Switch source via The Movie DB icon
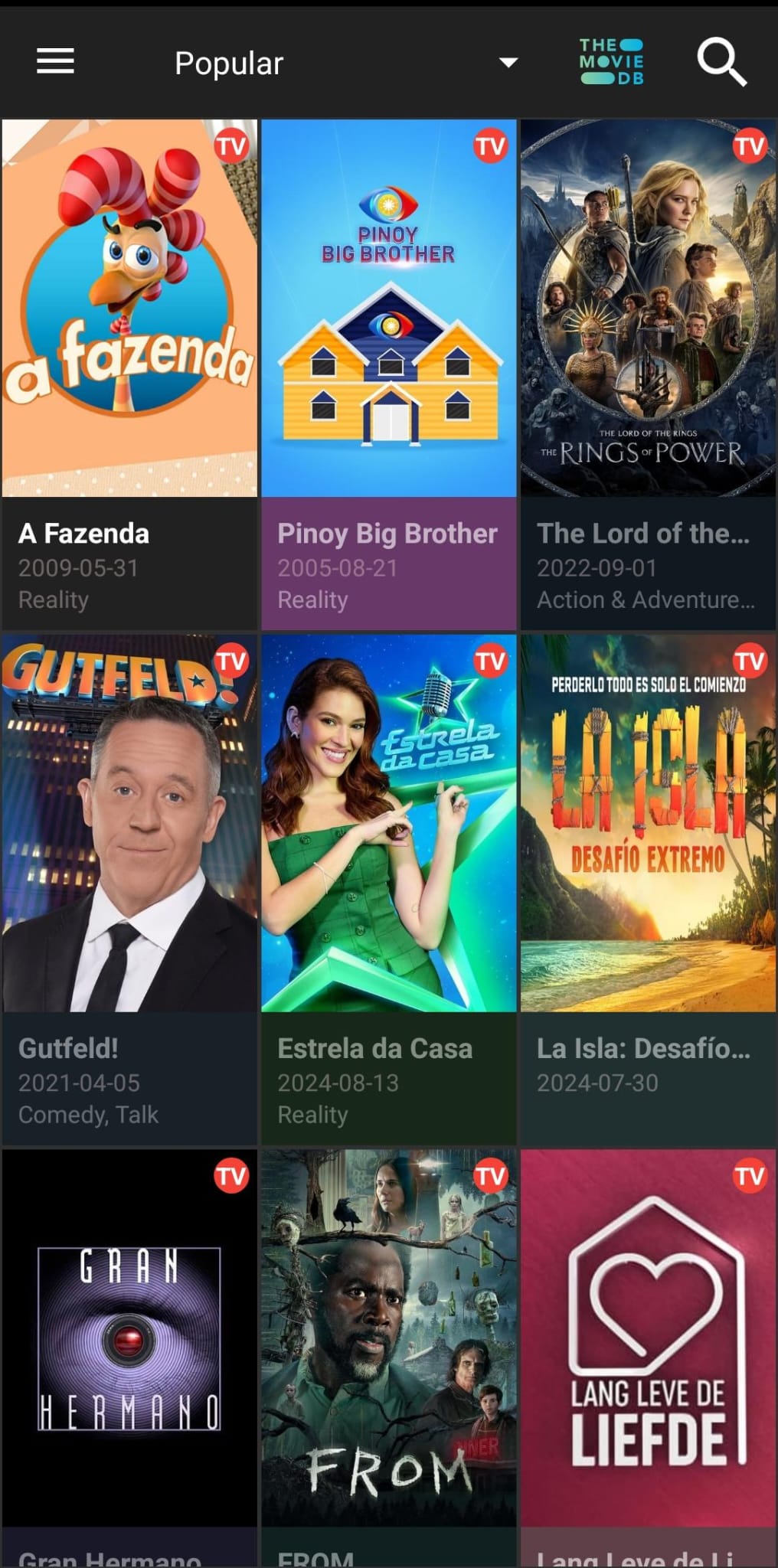This screenshot has width=778, height=1568. (611, 62)
